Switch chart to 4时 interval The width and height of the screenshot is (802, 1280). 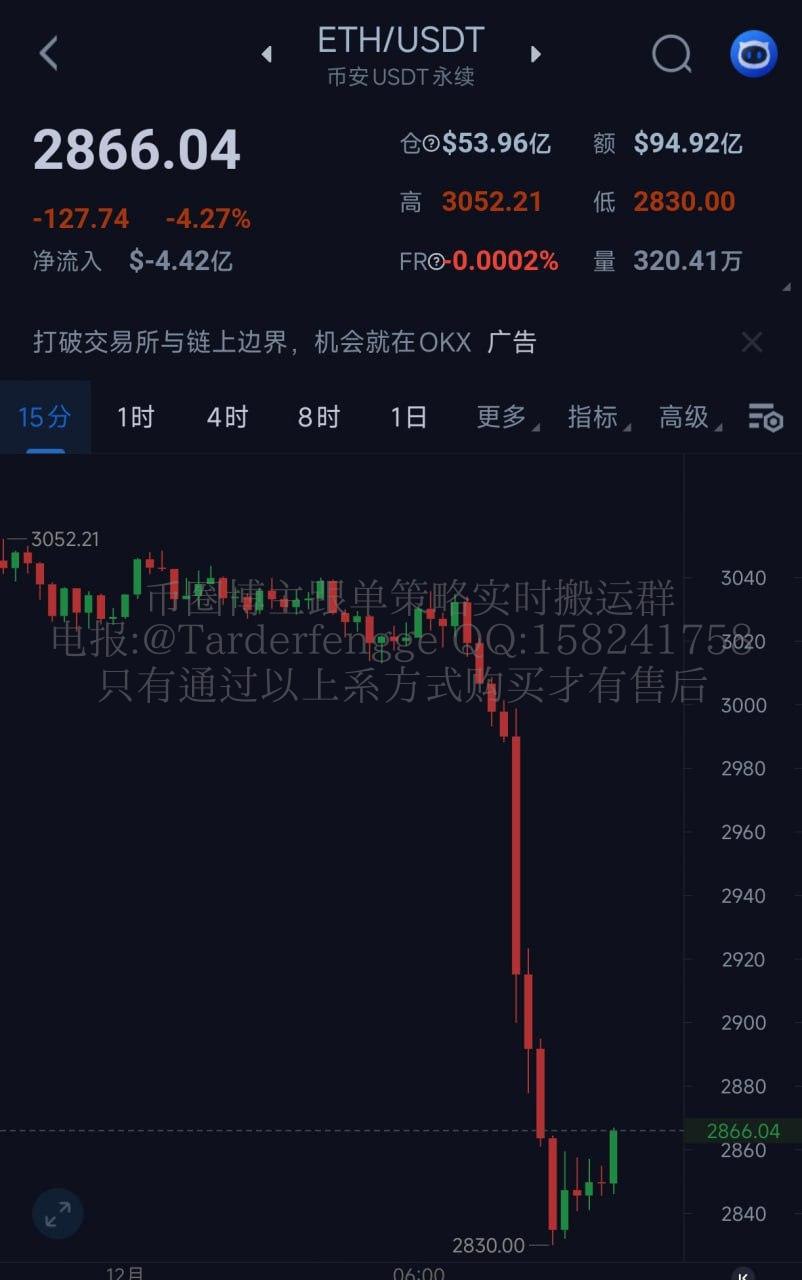tap(227, 417)
